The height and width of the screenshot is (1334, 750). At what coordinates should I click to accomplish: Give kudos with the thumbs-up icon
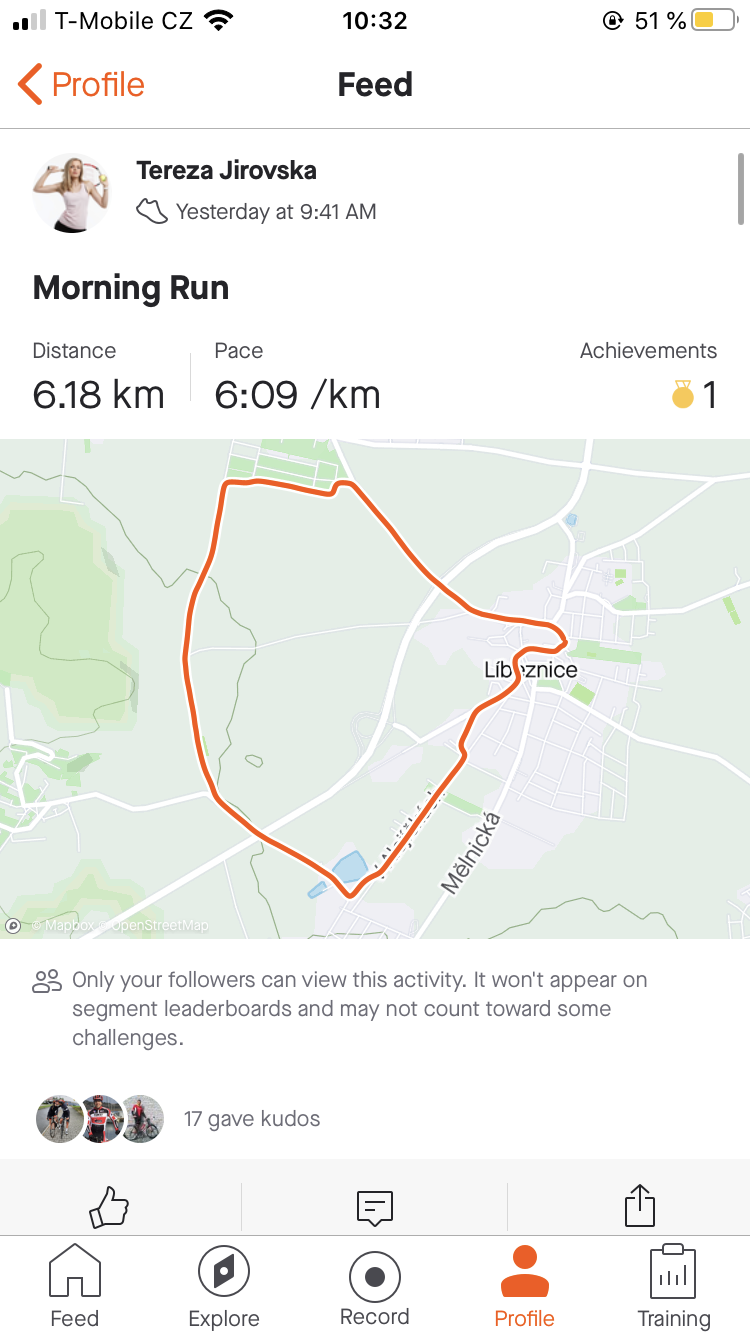click(110, 1206)
